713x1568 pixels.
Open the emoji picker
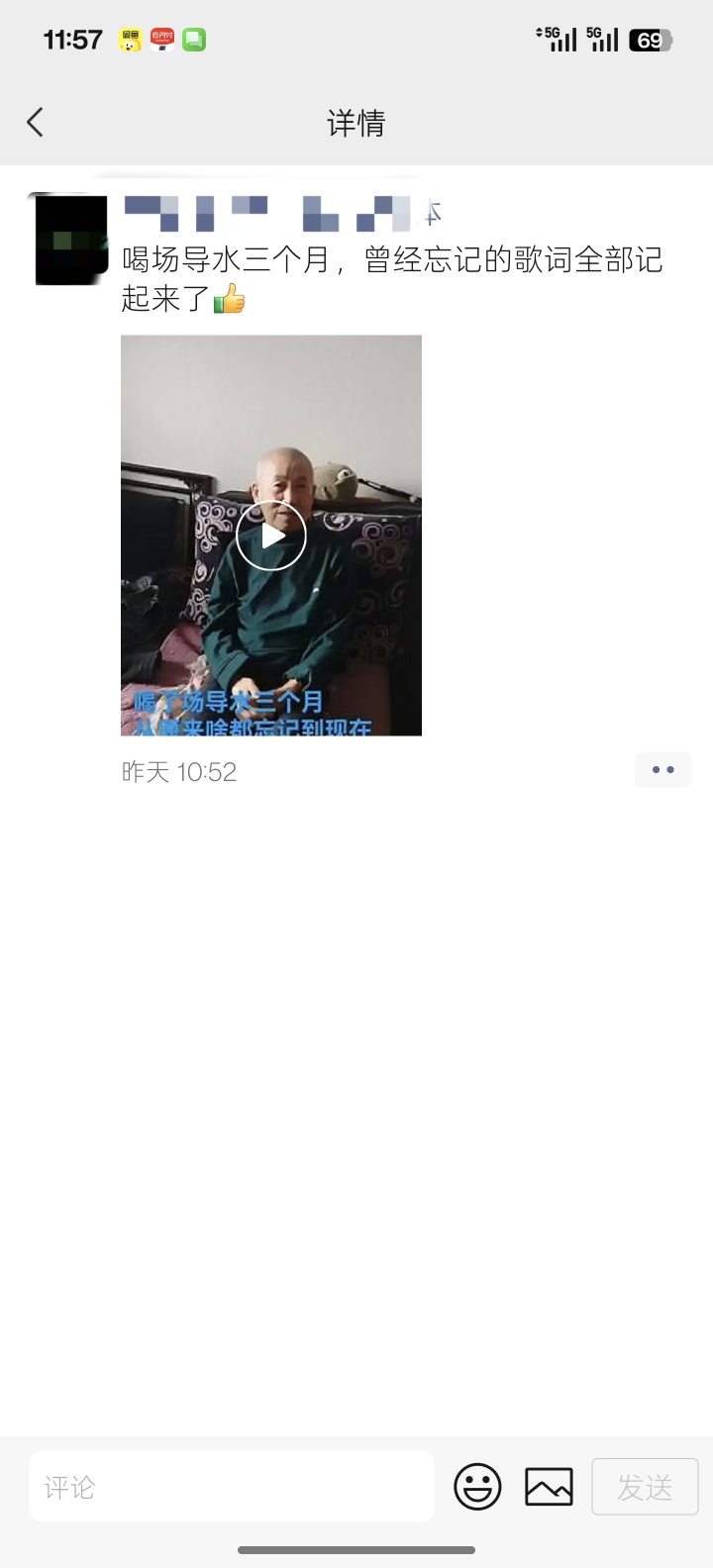477,1487
